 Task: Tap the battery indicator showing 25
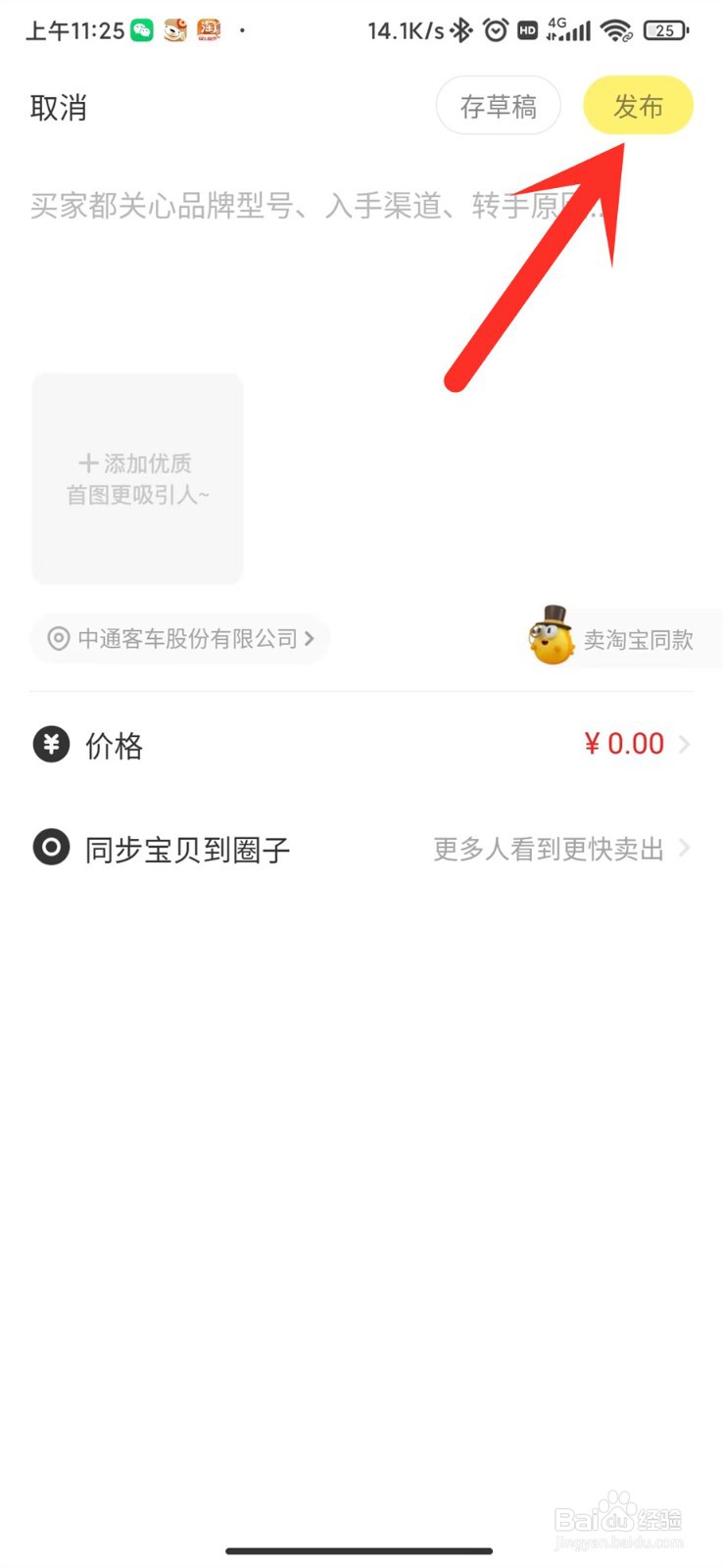point(666,29)
